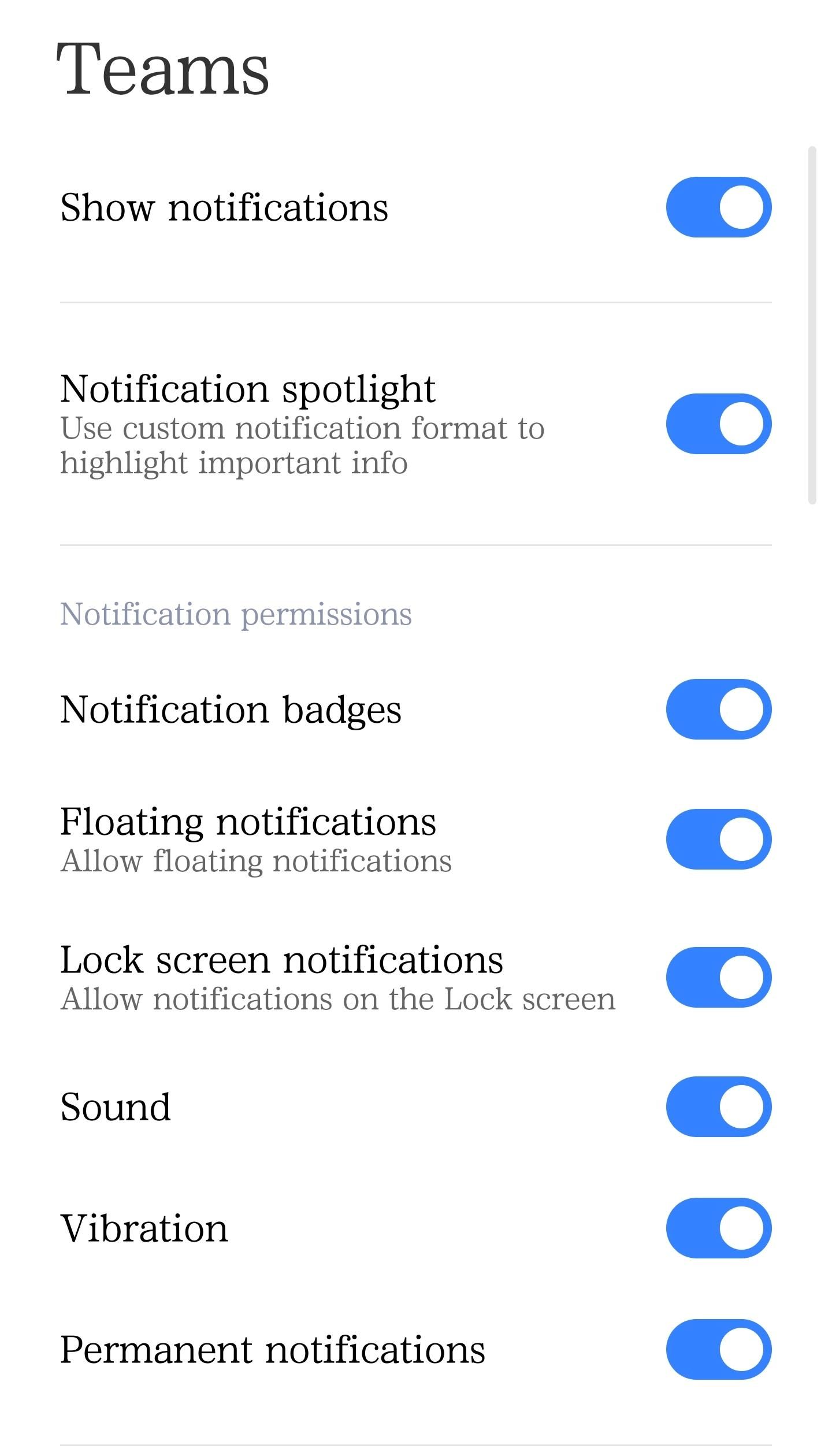Disable Permanent notifications switch
Viewport: 832px width, 1456px height.
tap(718, 1349)
